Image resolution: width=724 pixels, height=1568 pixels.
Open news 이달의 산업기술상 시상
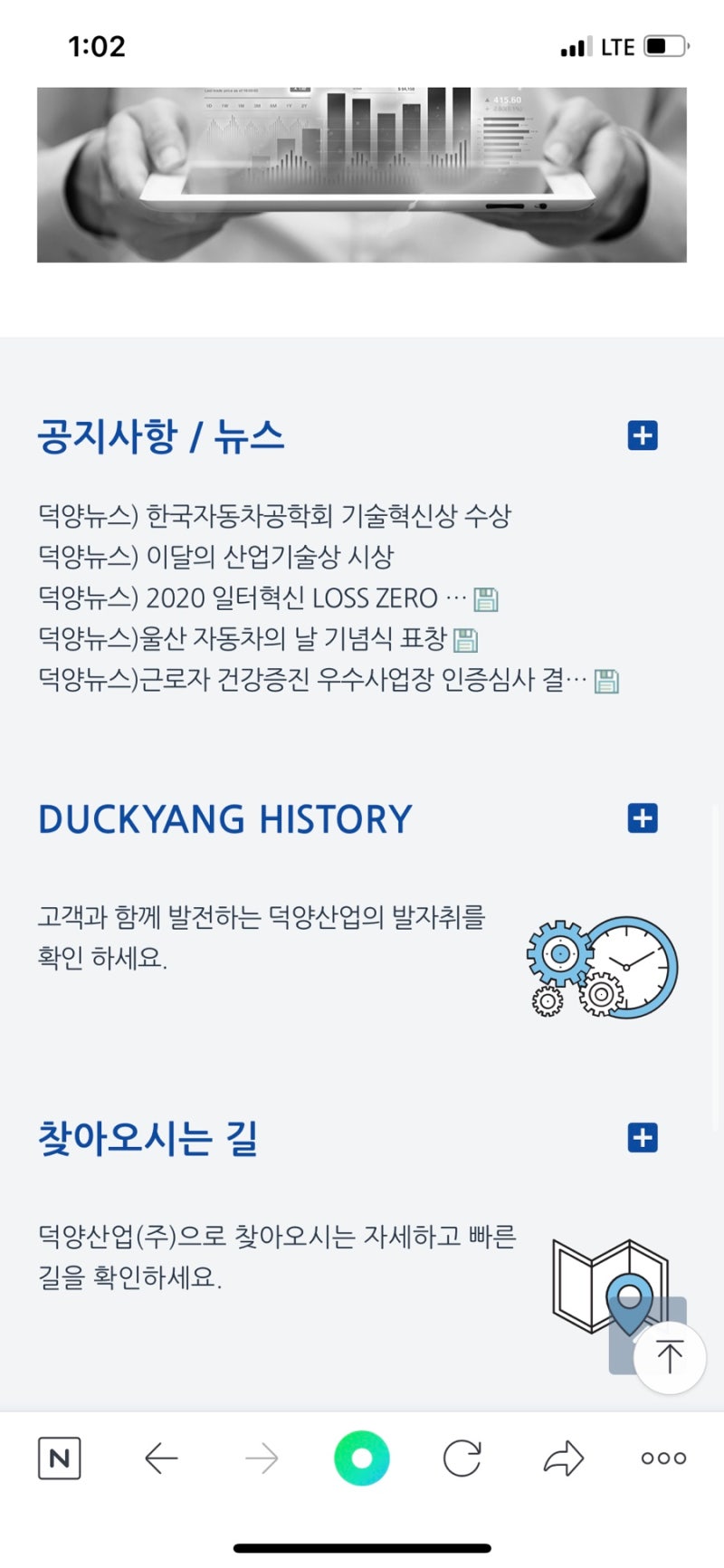[x=215, y=557]
